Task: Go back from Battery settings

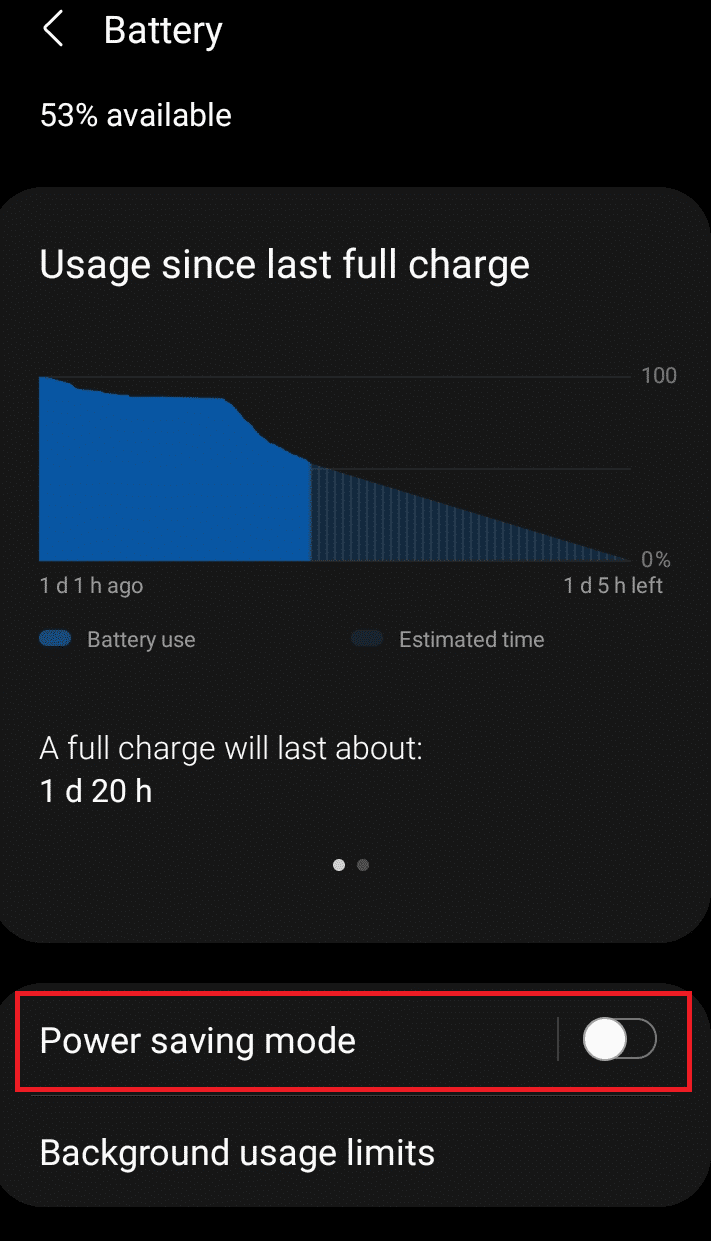Action: click(53, 30)
